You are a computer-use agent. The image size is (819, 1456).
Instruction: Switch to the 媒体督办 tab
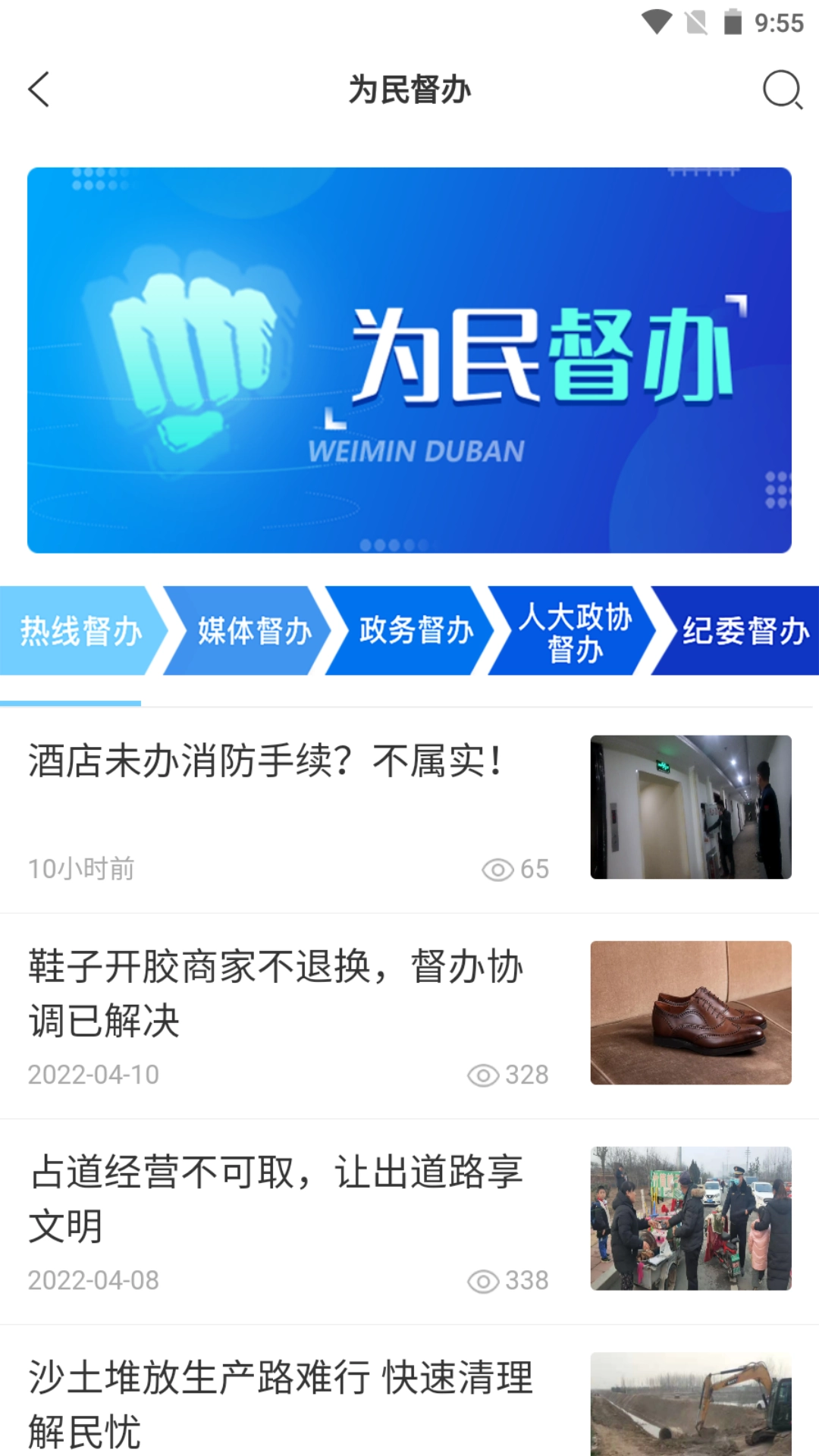[254, 631]
